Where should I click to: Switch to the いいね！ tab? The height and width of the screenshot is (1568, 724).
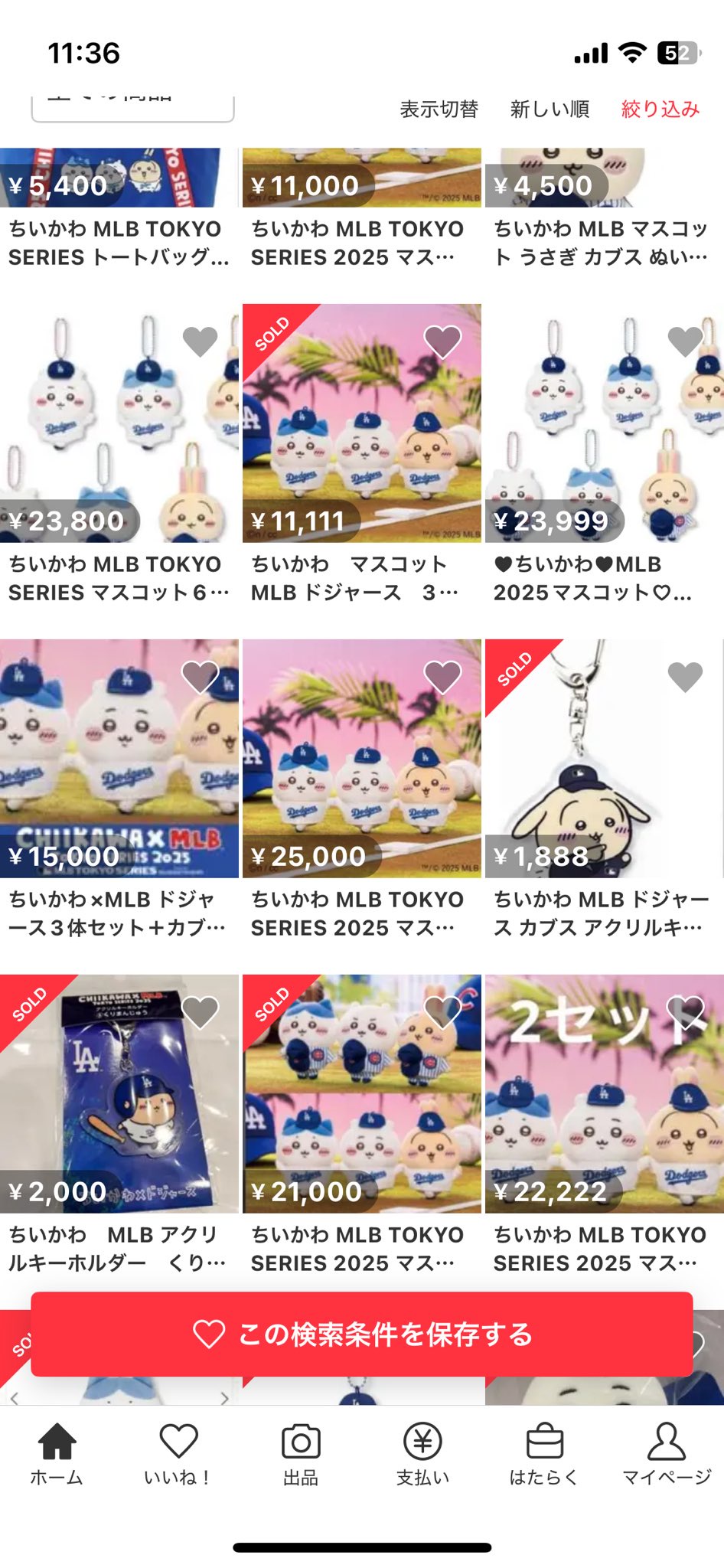[x=178, y=1453]
